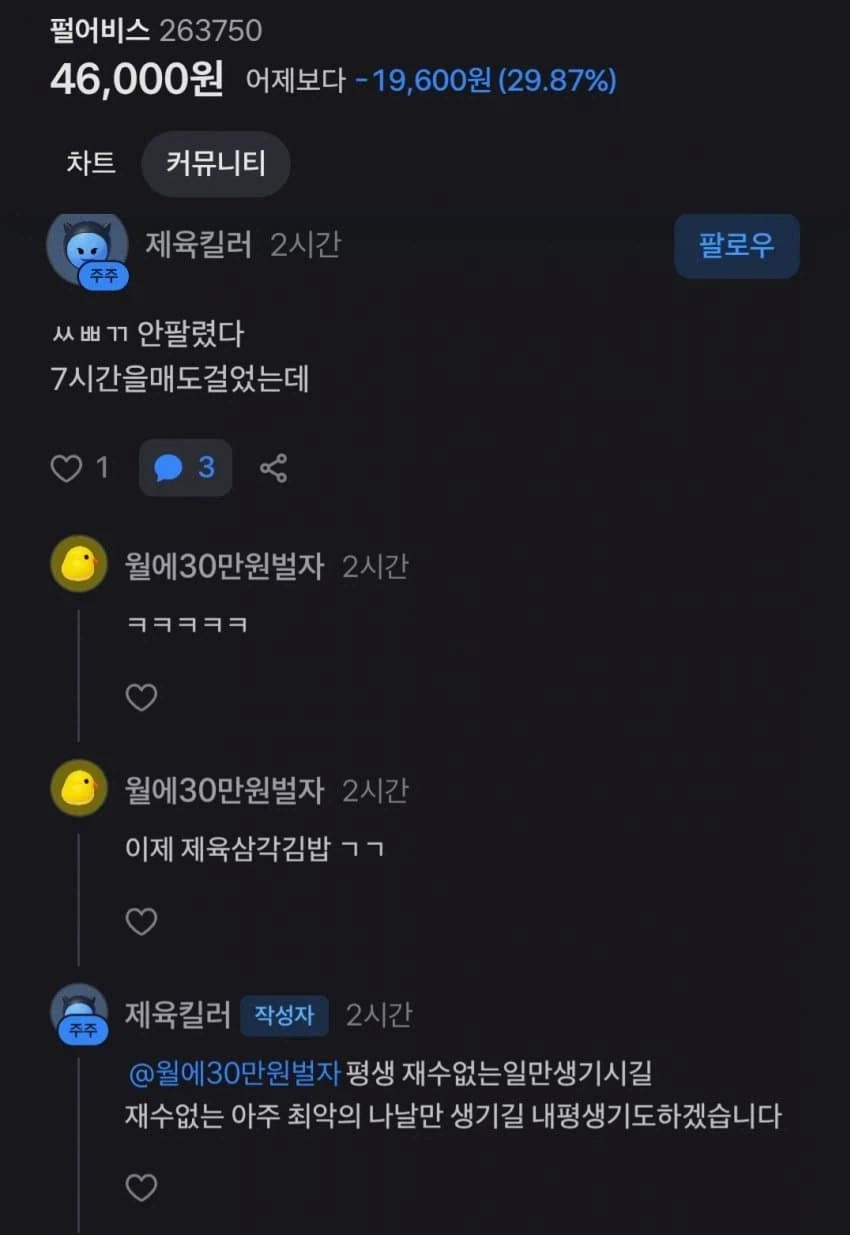Like the ㅋㅋㅋㅋㅋ comment
Screen dimensions: 850x1235
pos(141,697)
